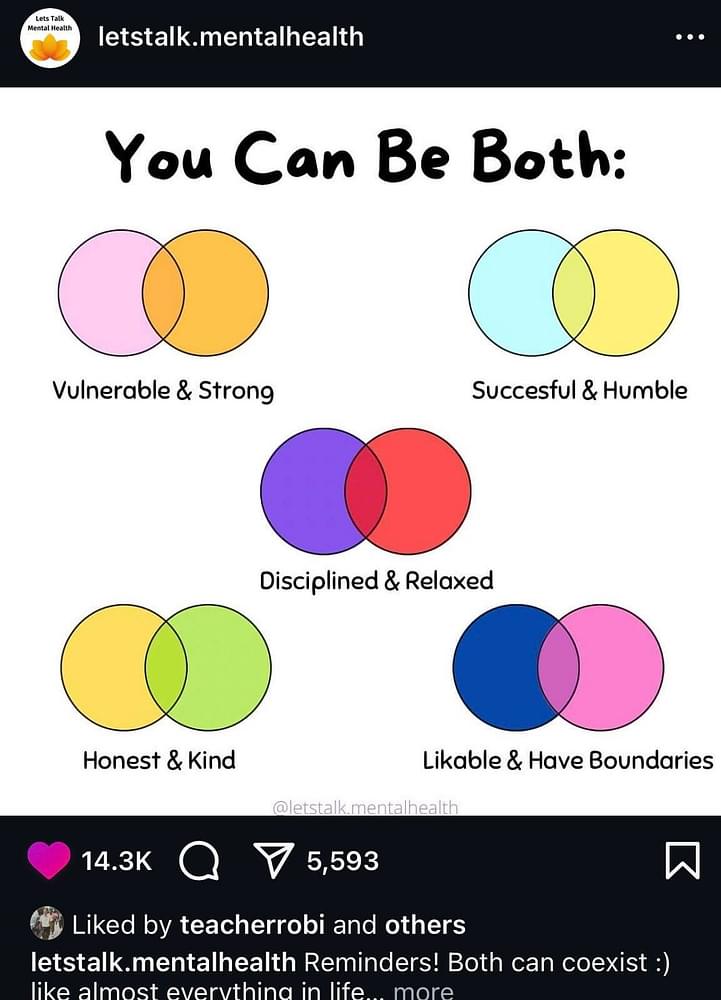Open comments with the speech bubble icon
Screen dimensions: 721x1000
199,860
